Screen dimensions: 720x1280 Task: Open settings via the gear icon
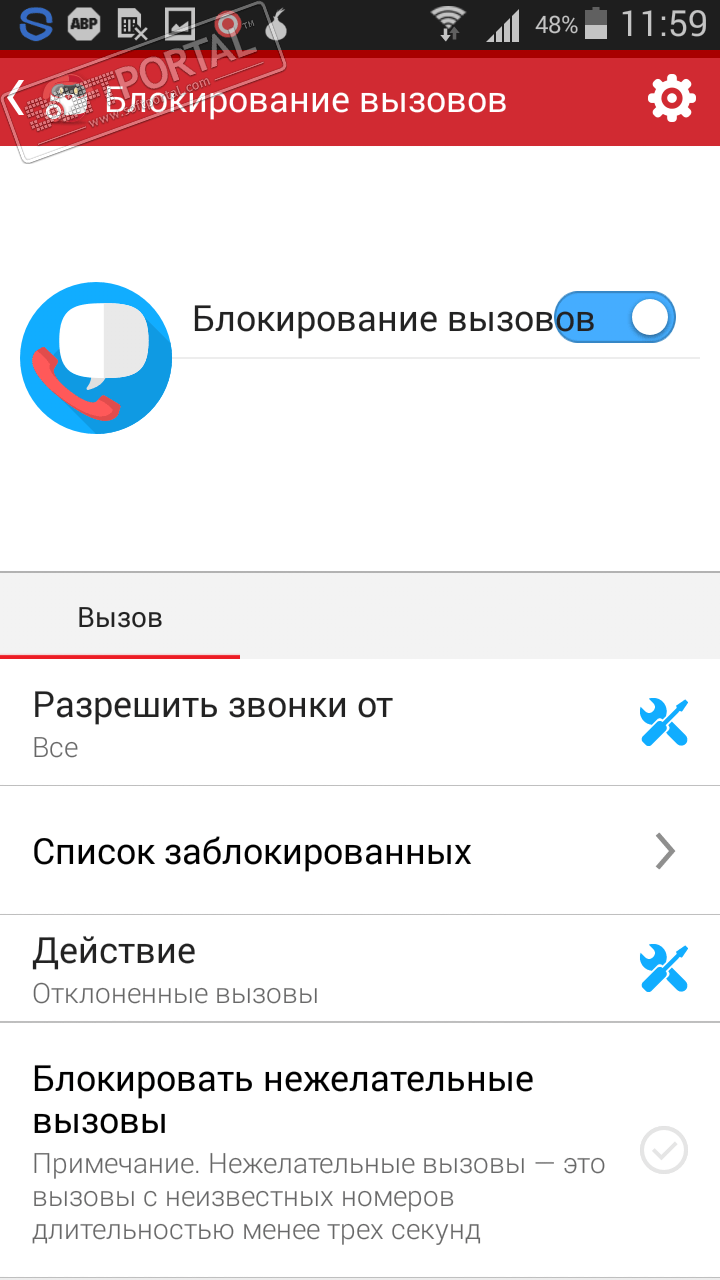pos(671,98)
